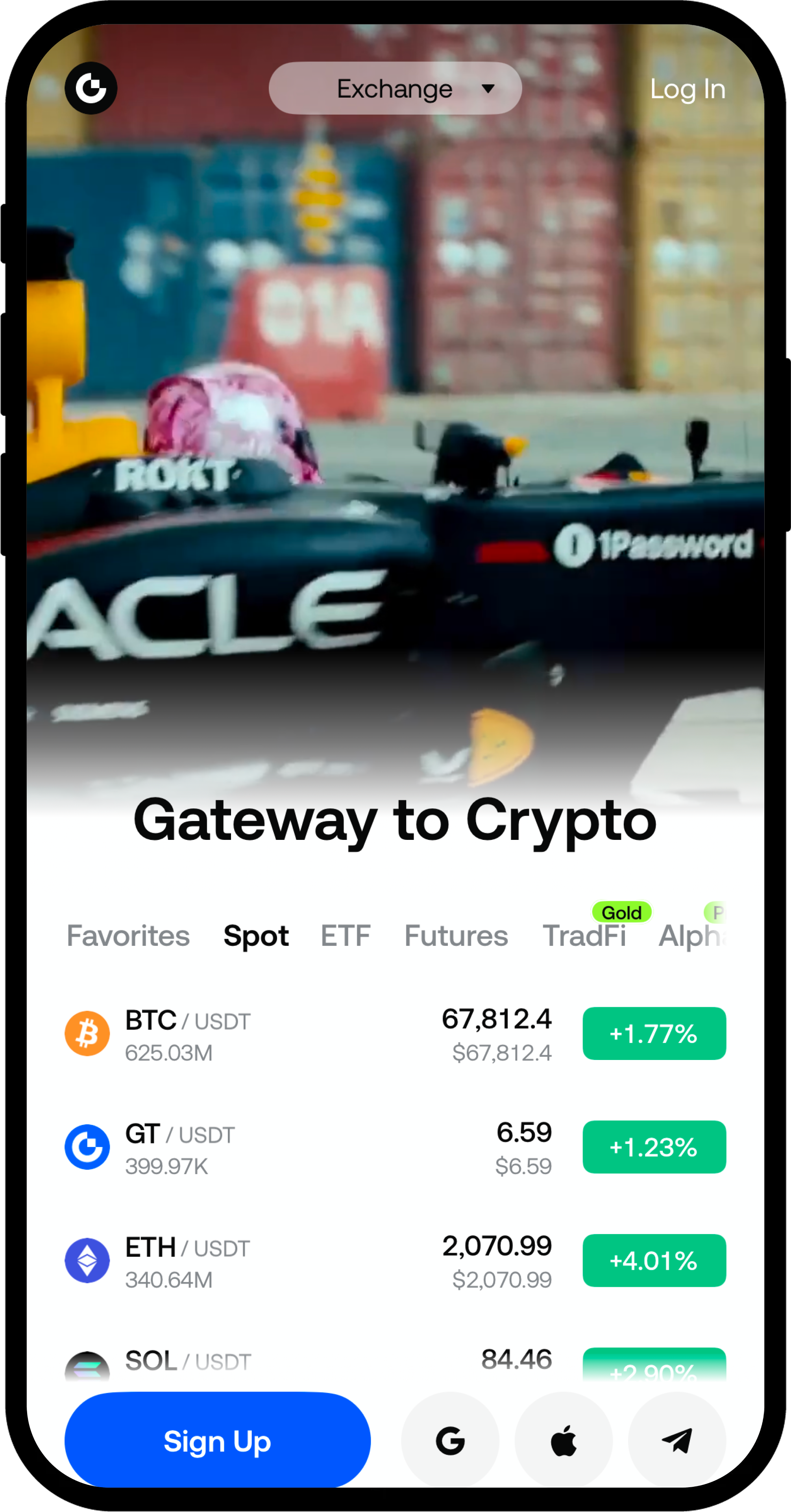Click the +1.77% change badge for BTC
The height and width of the screenshot is (1512, 791).
(654, 1034)
